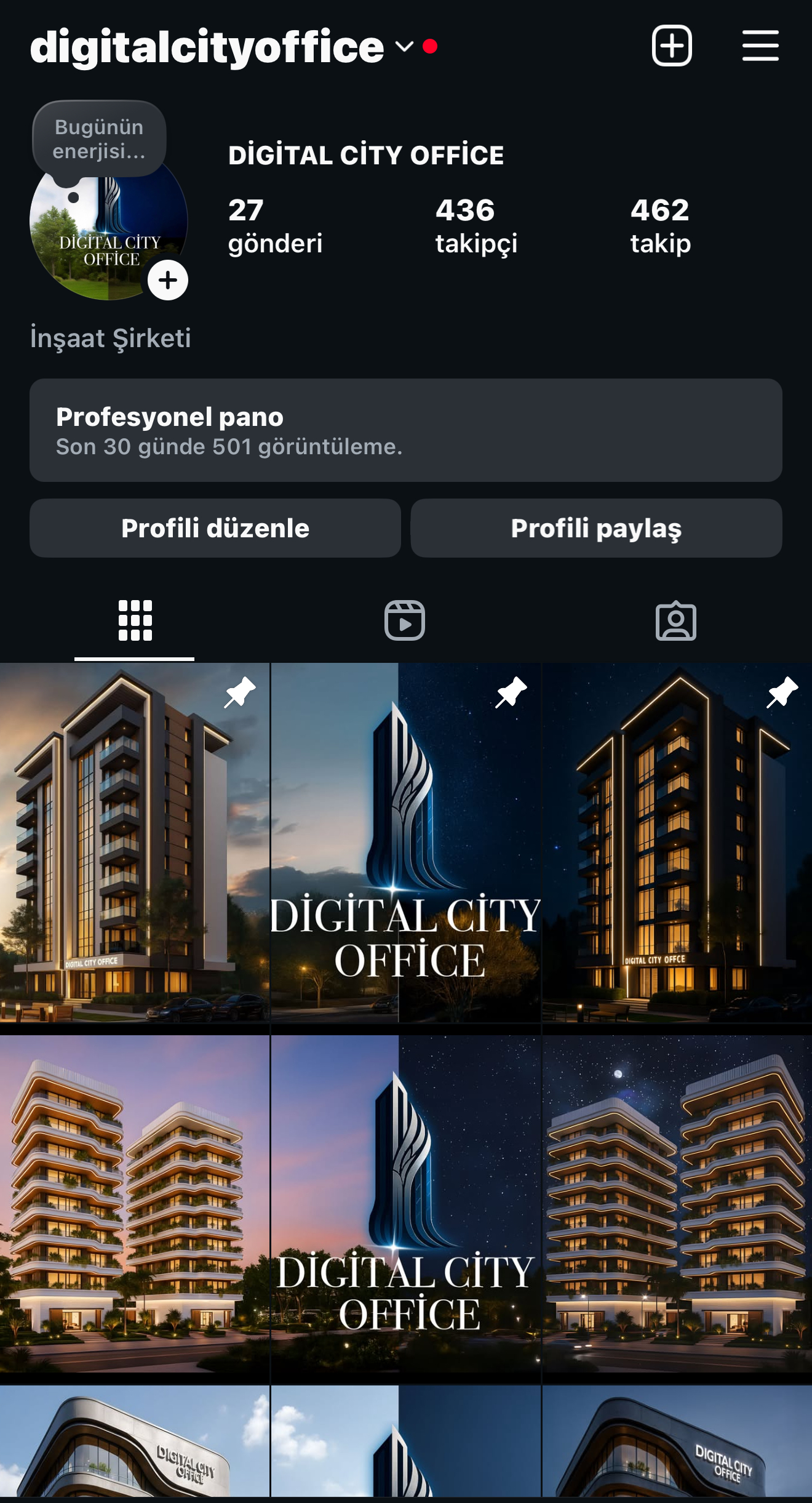Open the 436 takipçi followers list
Viewport: 812px width, 1503px height.
click(476, 225)
